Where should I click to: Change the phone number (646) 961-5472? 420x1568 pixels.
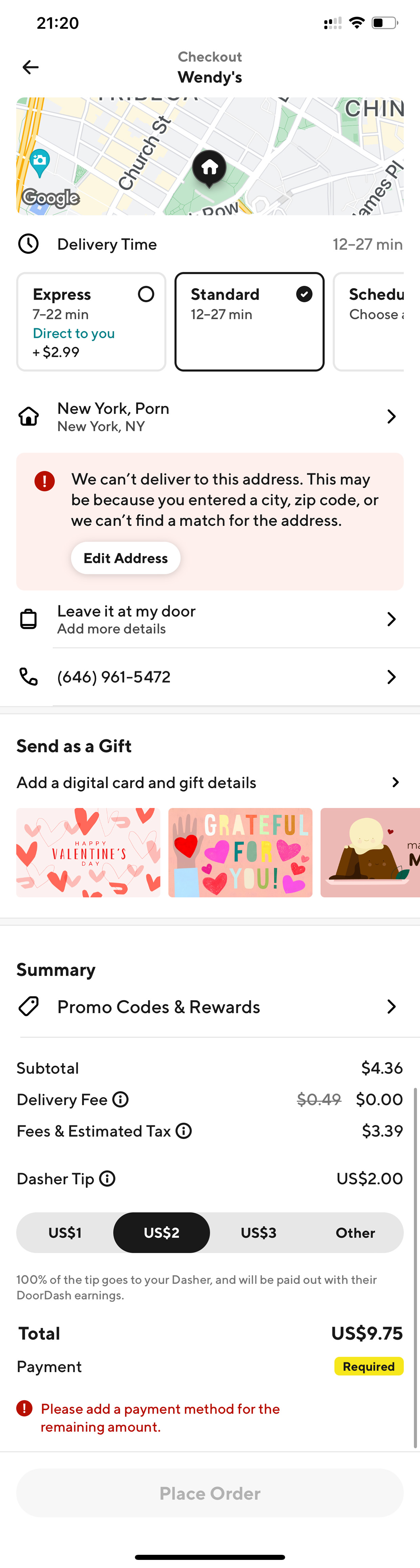point(210,677)
